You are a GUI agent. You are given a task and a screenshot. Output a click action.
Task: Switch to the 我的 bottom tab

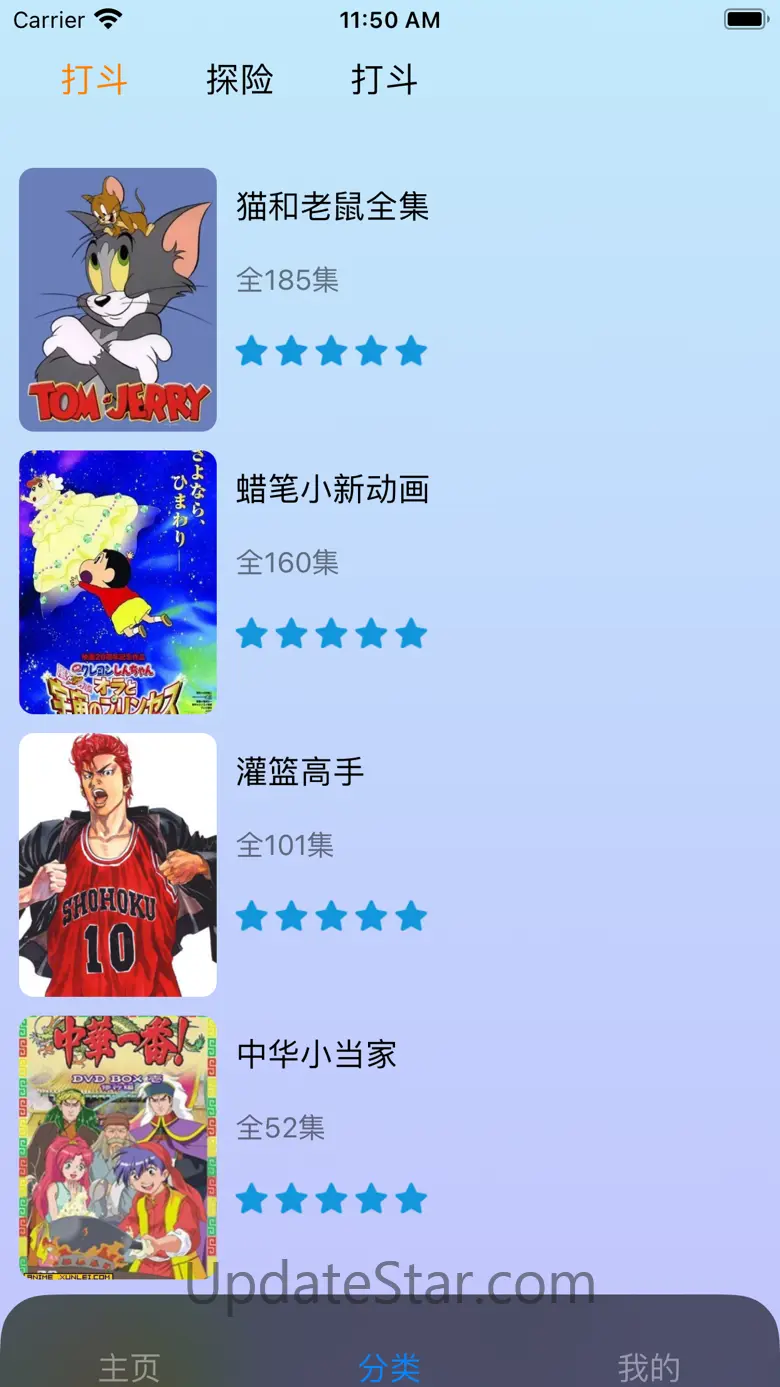[649, 1366]
